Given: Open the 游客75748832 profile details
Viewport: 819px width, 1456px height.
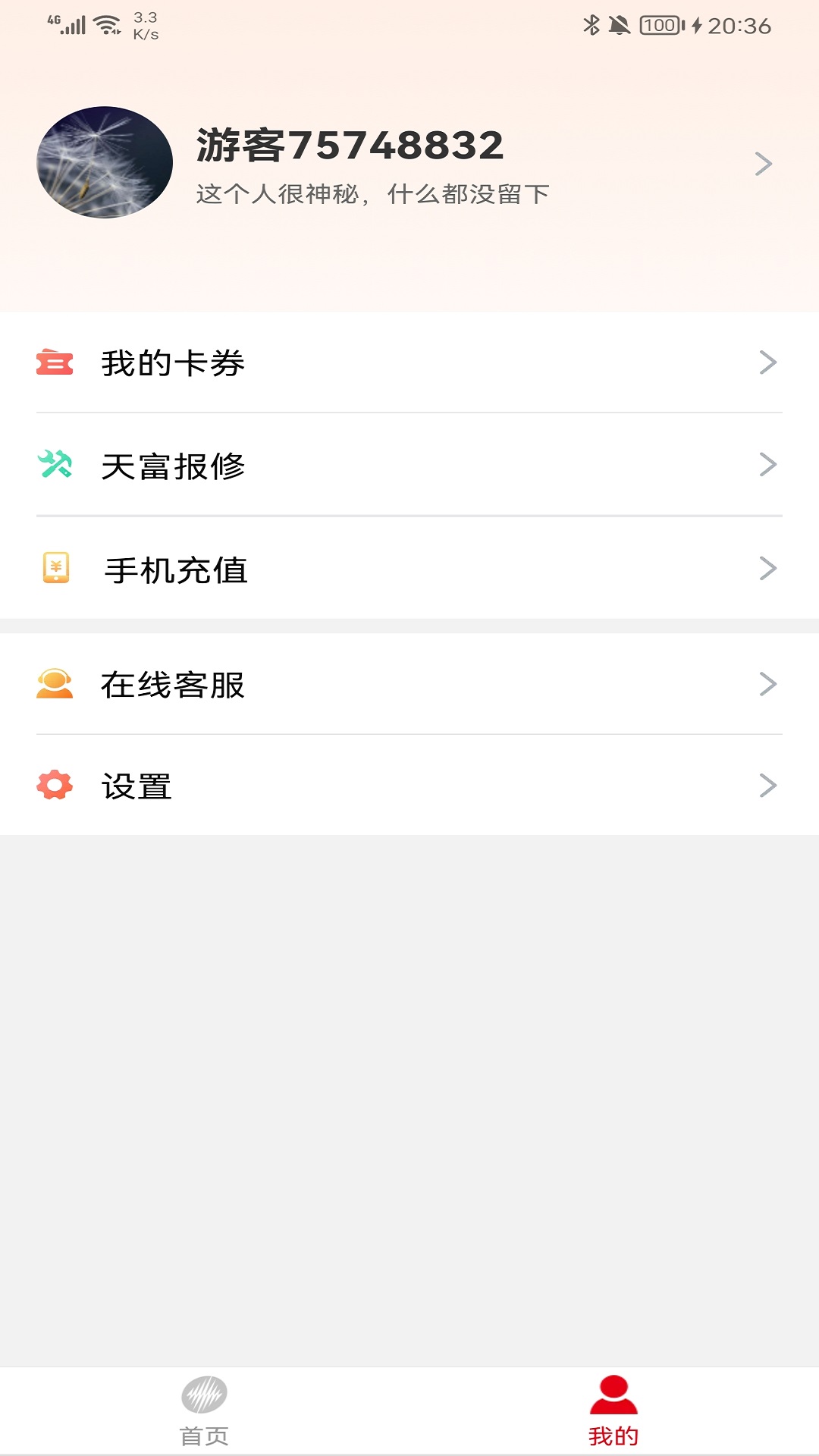Looking at the screenshot, I should point(409,163).
